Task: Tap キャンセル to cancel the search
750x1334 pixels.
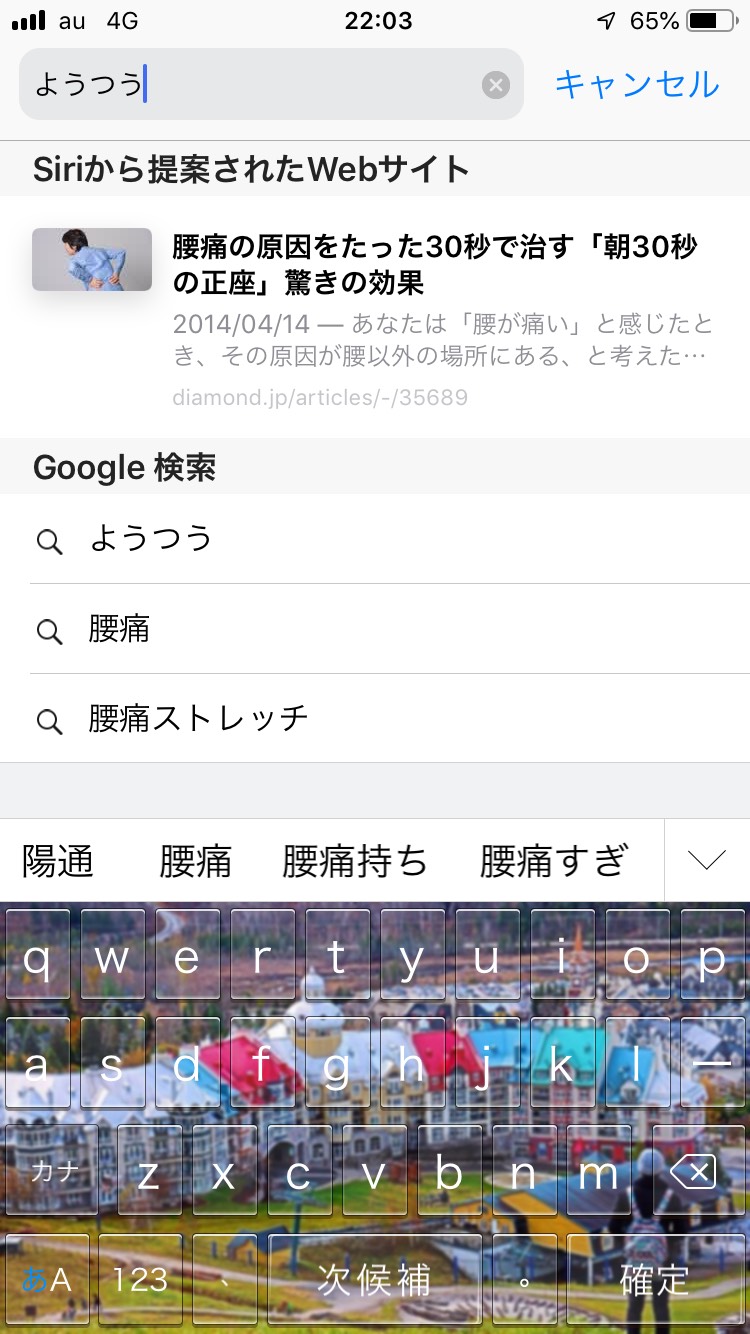Action: pos(637,84)
